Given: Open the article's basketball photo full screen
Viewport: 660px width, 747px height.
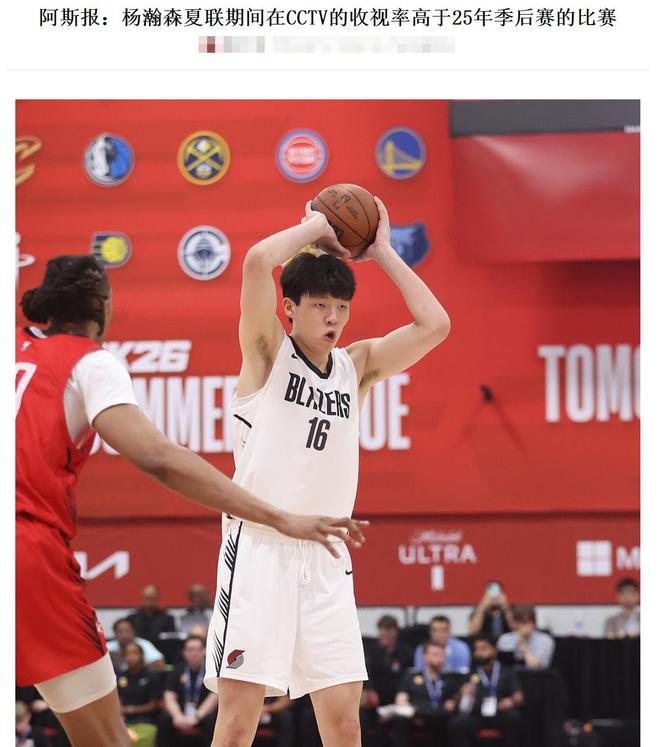Looking at the screenshot, I should point(327,422).
